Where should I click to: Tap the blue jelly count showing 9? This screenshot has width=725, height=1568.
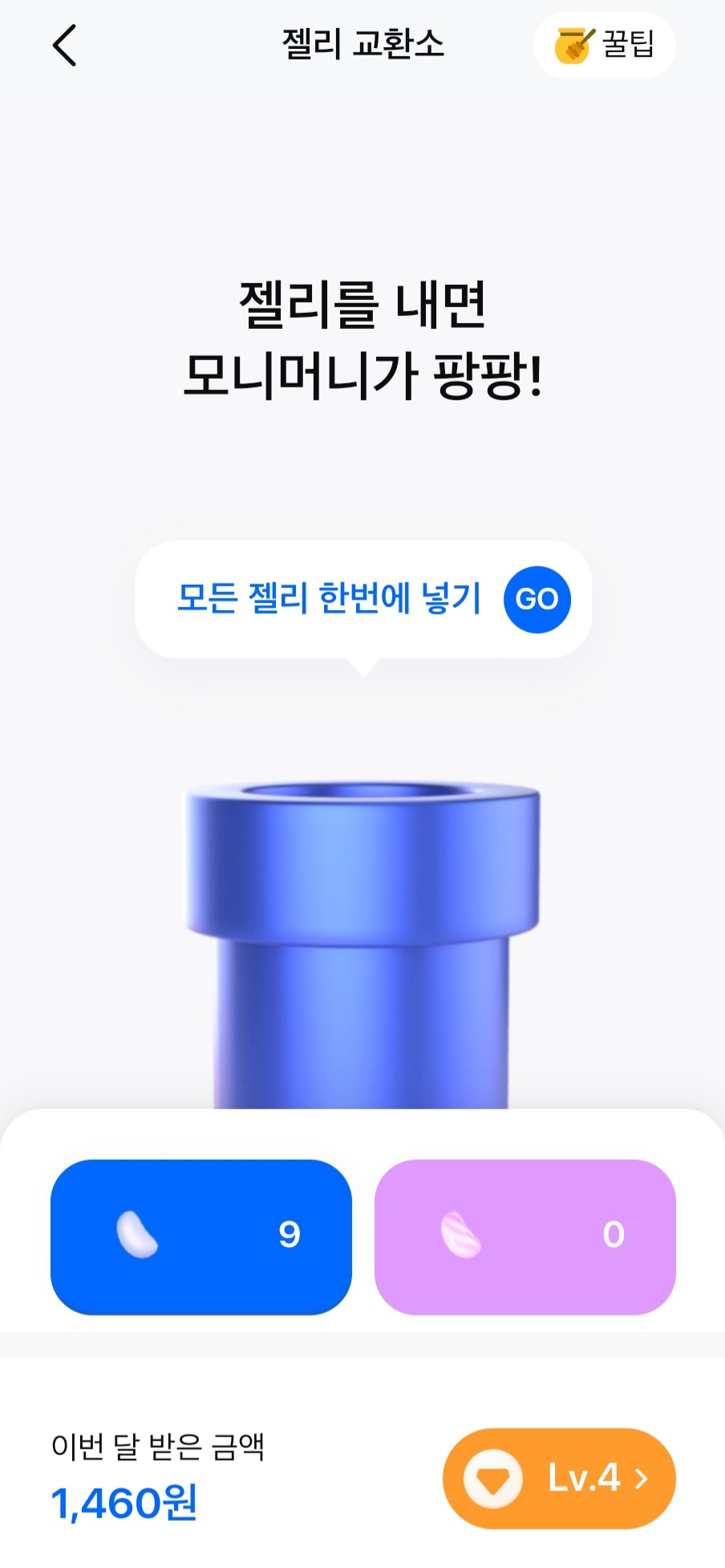(292, 1236)
